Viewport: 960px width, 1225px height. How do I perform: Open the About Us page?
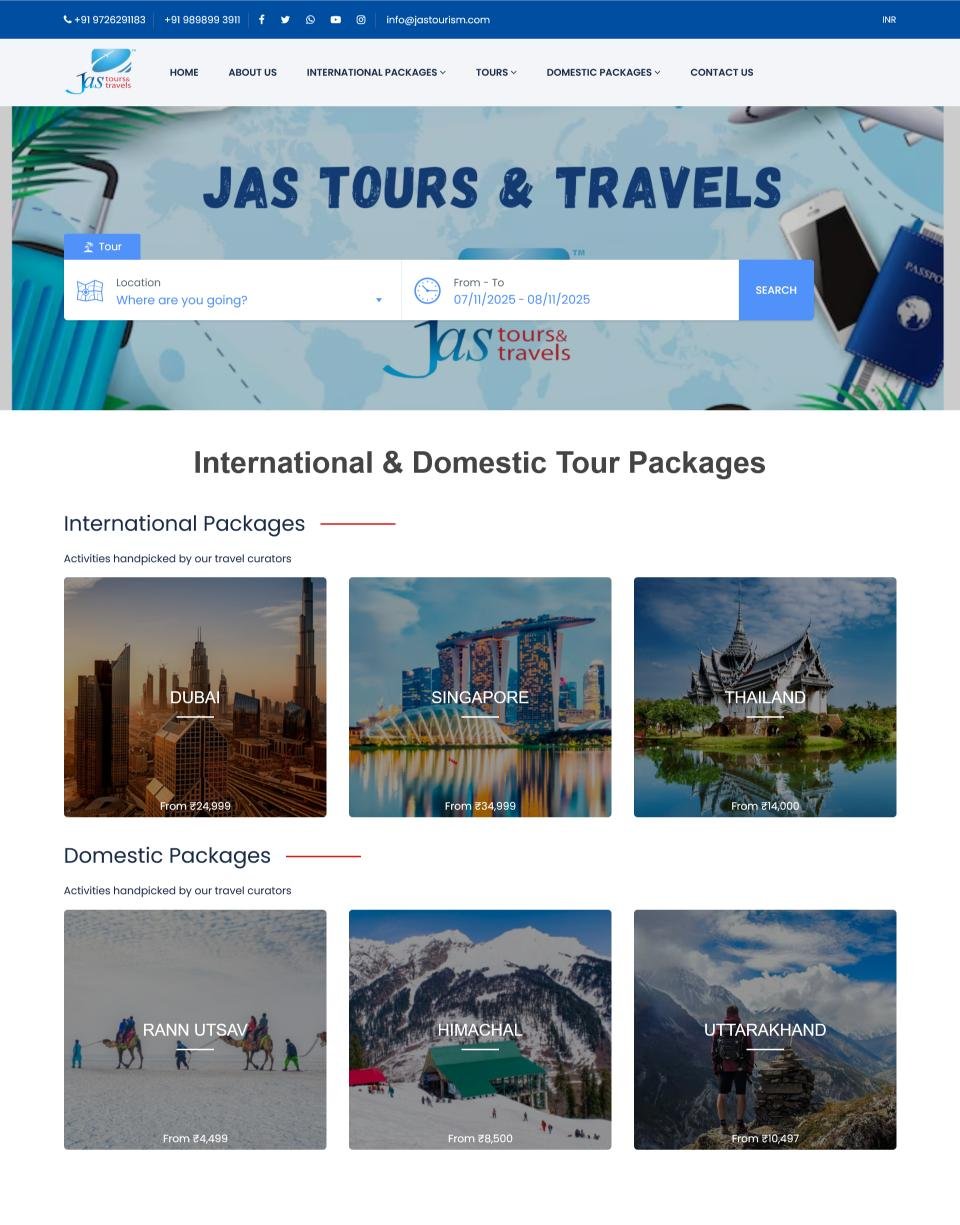pyautogui.click(x=252, y=73)
